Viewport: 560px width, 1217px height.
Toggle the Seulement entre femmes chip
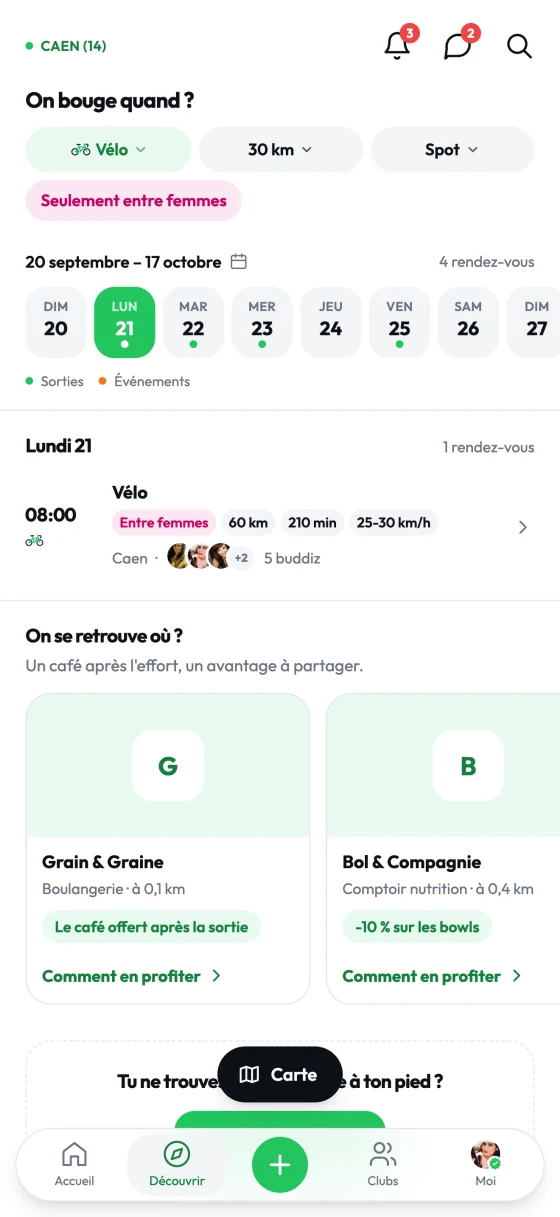[133, 201]
